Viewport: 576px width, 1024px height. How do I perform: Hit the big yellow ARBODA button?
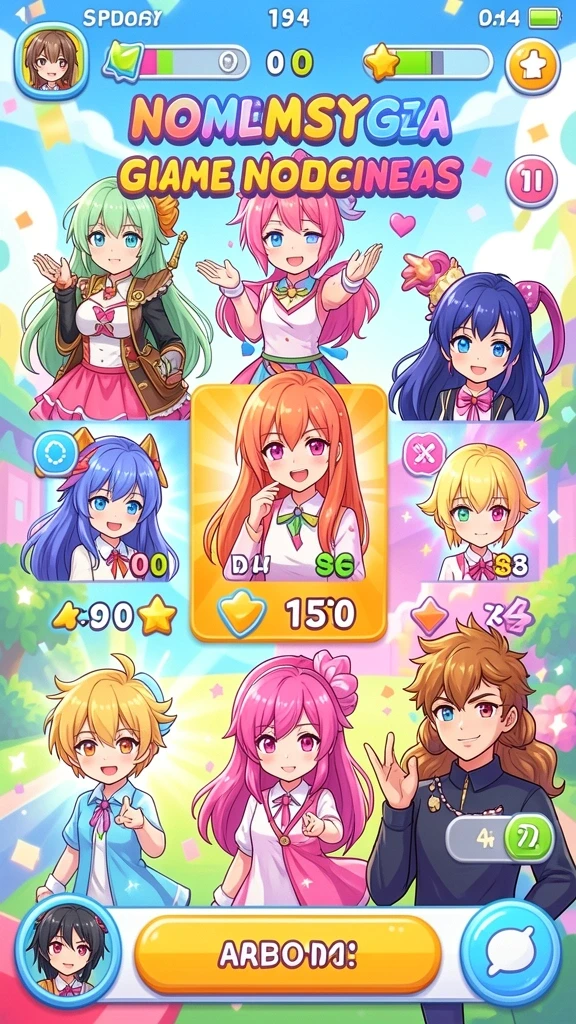(x=288, y=954)
